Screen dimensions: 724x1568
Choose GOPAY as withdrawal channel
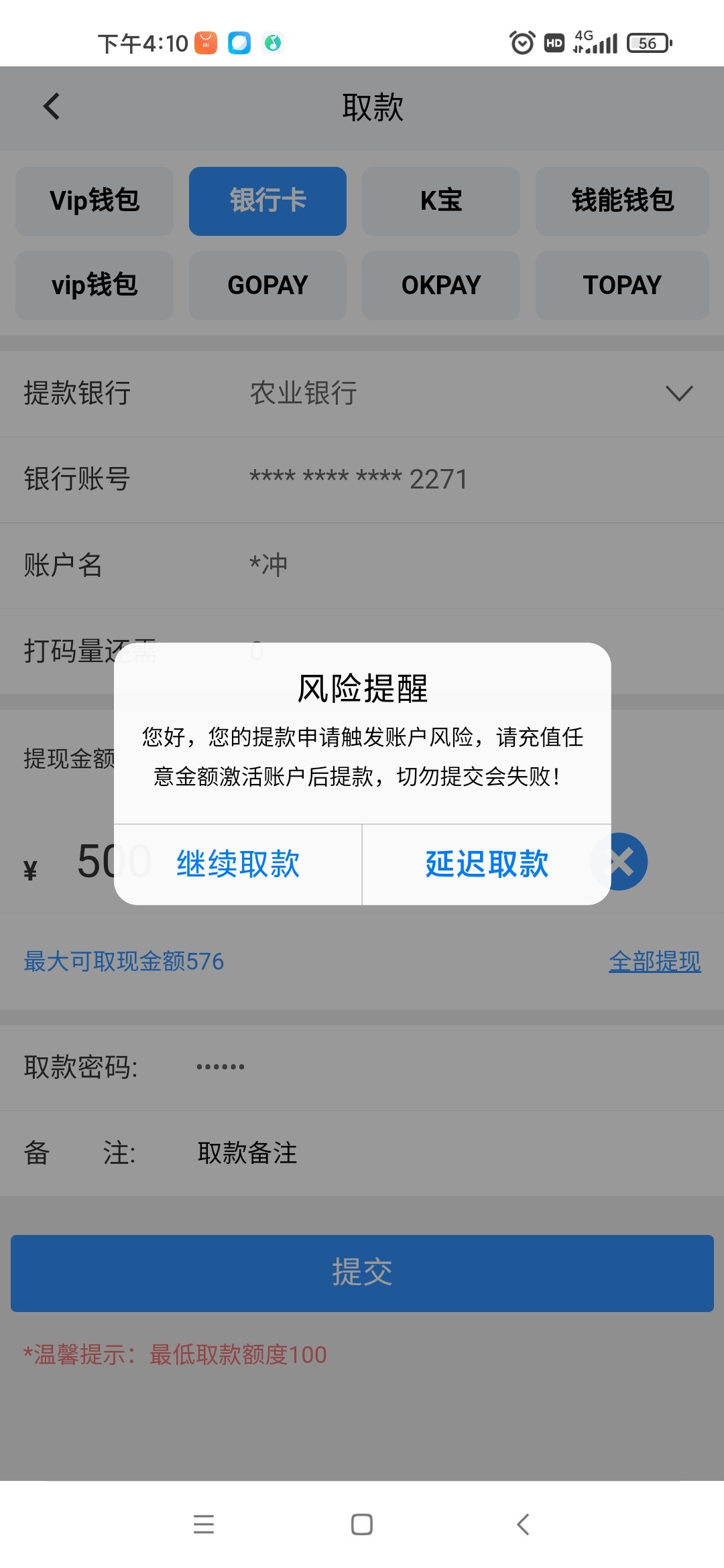[x=267, y=285]
